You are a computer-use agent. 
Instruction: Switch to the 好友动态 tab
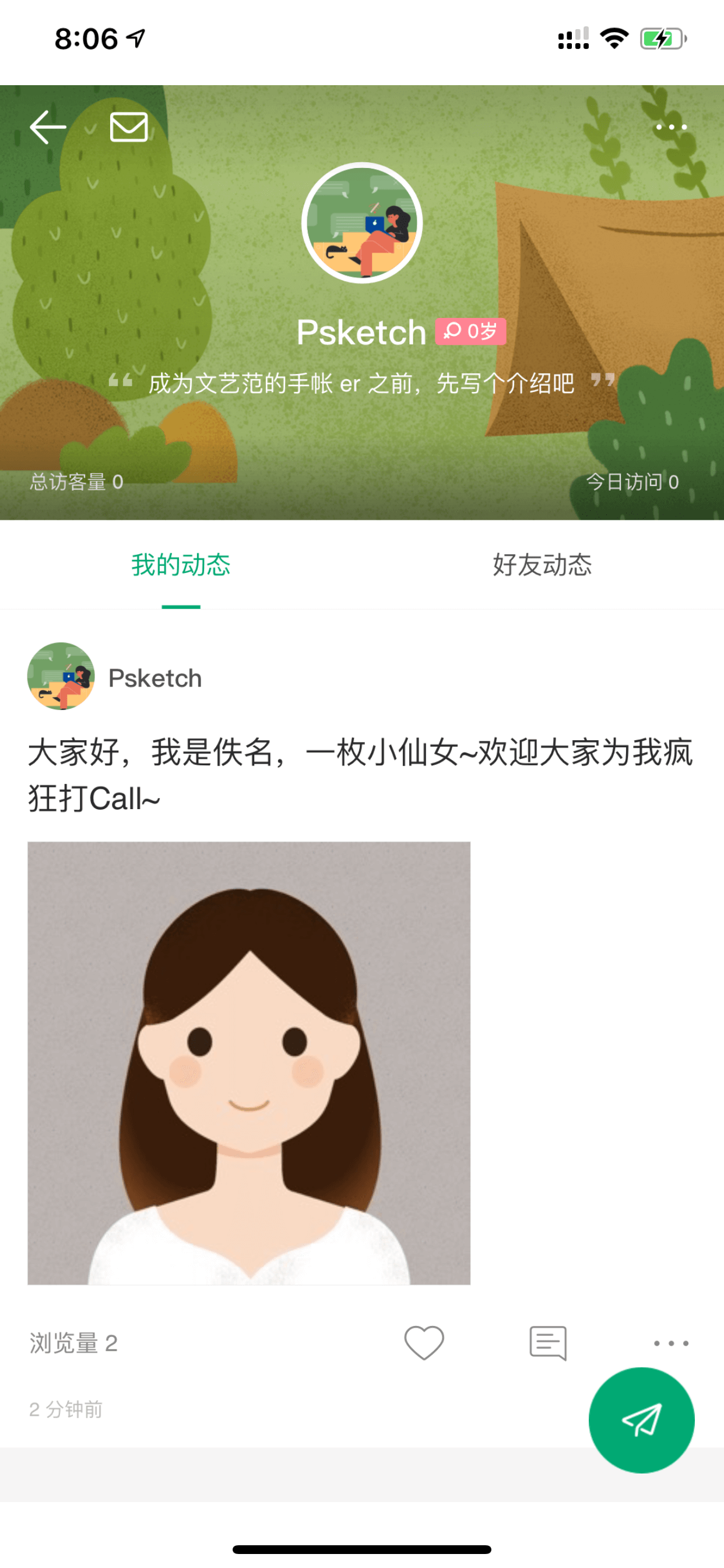coord(543,565)
